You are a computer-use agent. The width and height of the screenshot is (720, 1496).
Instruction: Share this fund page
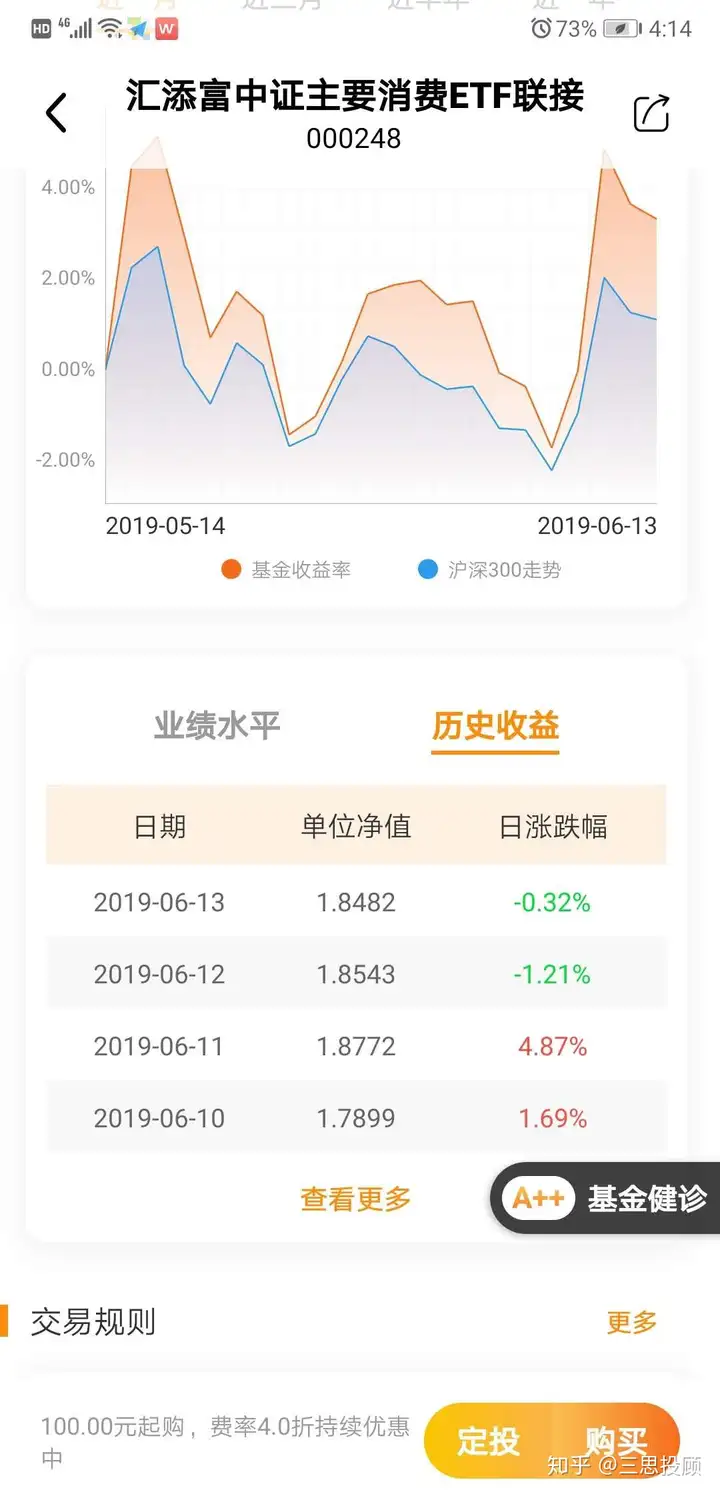[x=652, y=113]
